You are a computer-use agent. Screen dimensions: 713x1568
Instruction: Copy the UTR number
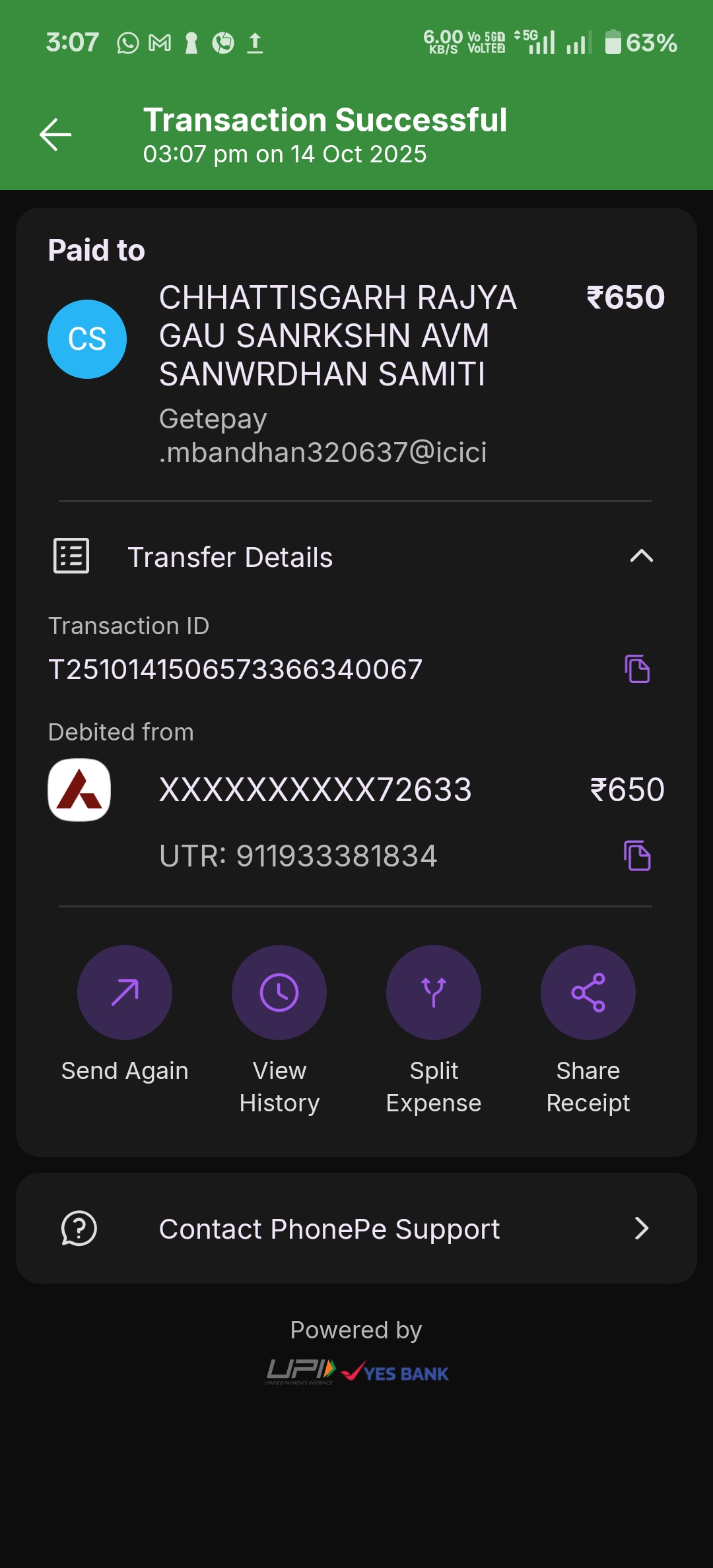pos(637,856)
